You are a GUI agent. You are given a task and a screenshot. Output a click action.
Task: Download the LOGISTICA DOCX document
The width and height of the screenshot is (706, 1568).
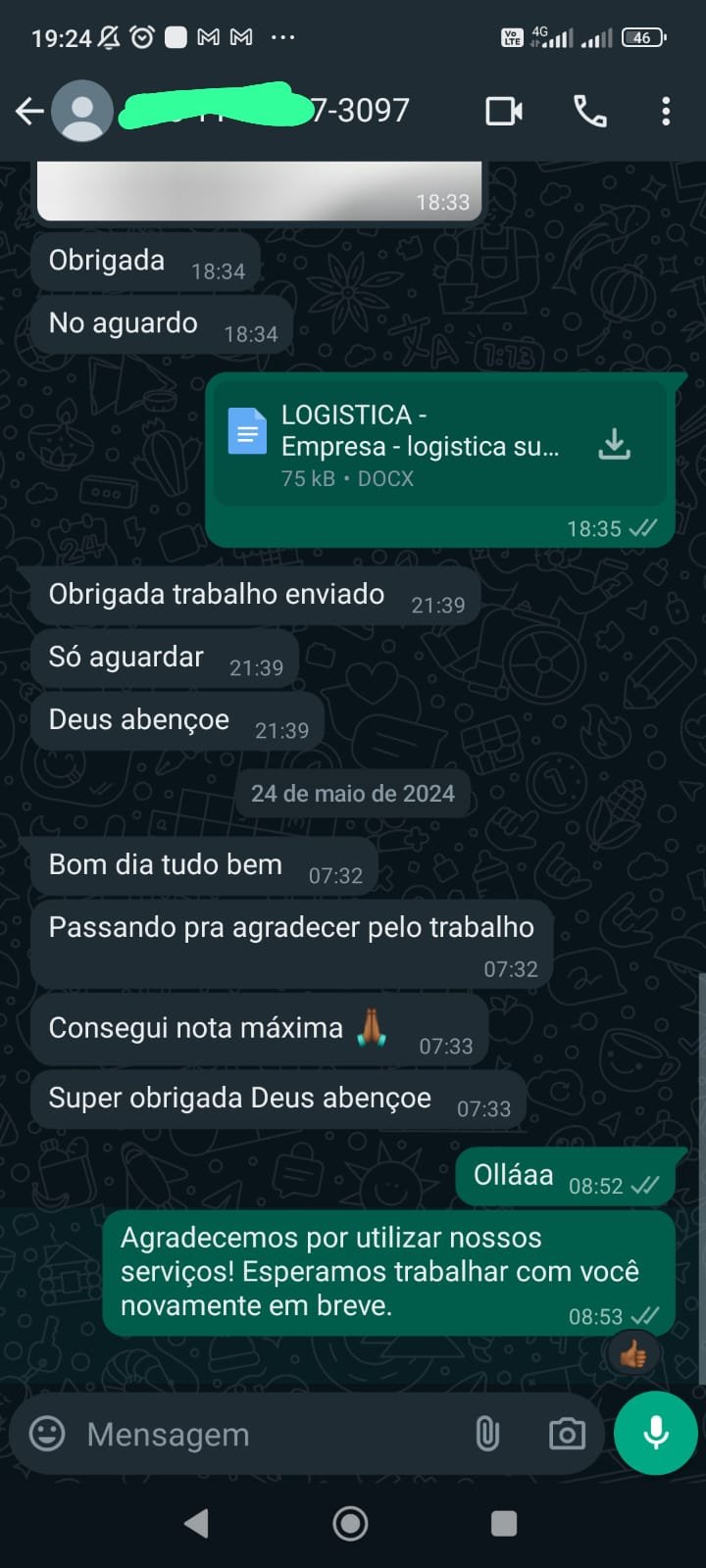click(x=615, y=444)
